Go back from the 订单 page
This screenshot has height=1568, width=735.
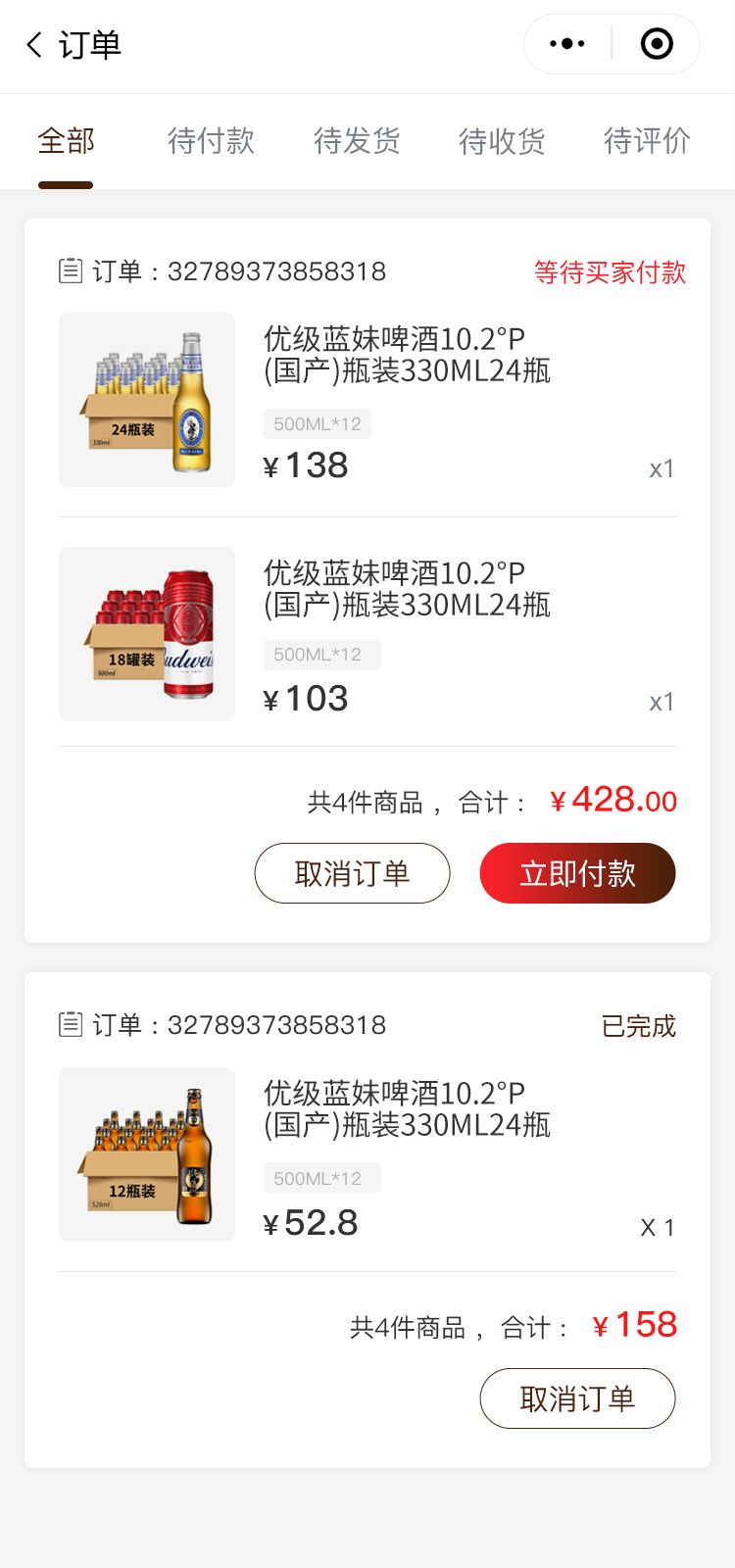coord(35,45)
